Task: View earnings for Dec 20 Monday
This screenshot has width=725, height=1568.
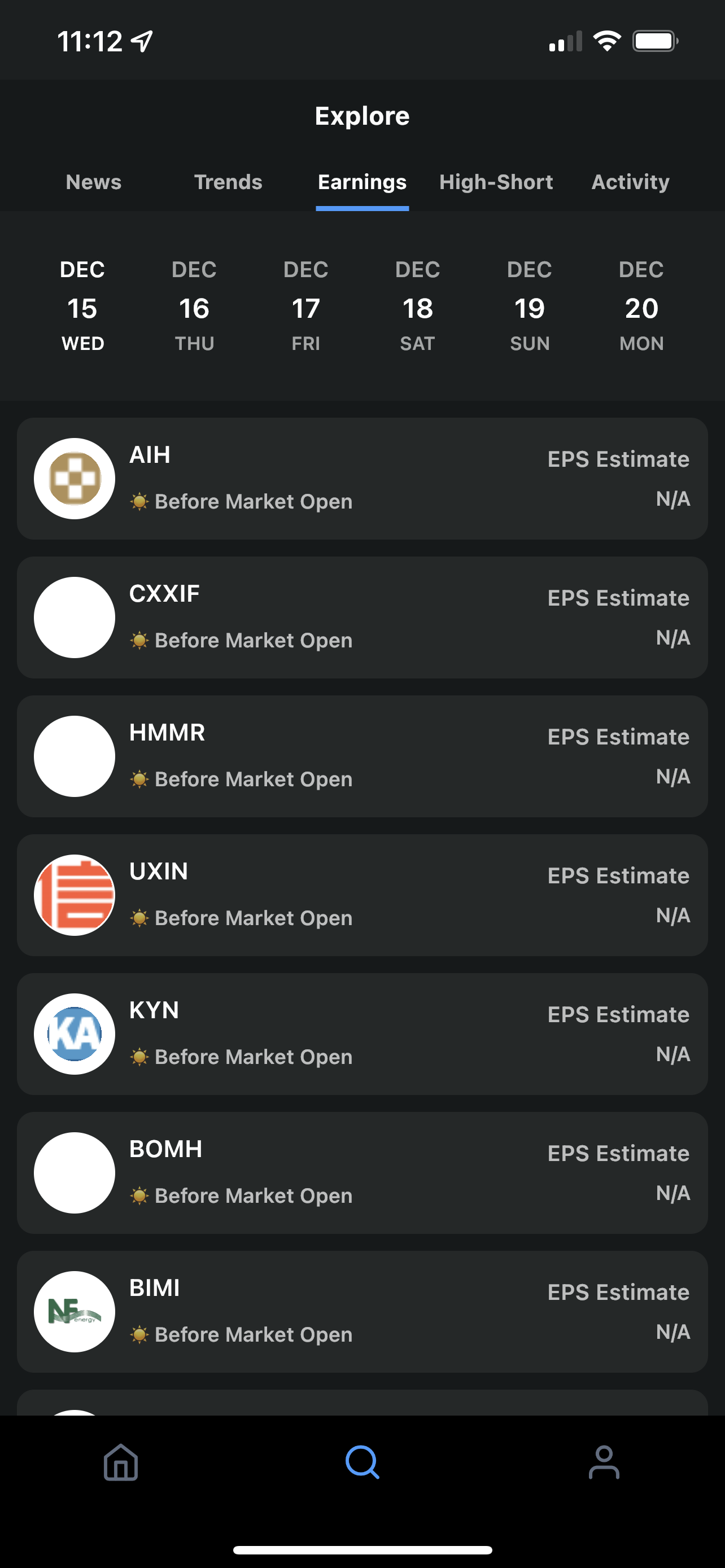Action: tap(641, 307)
